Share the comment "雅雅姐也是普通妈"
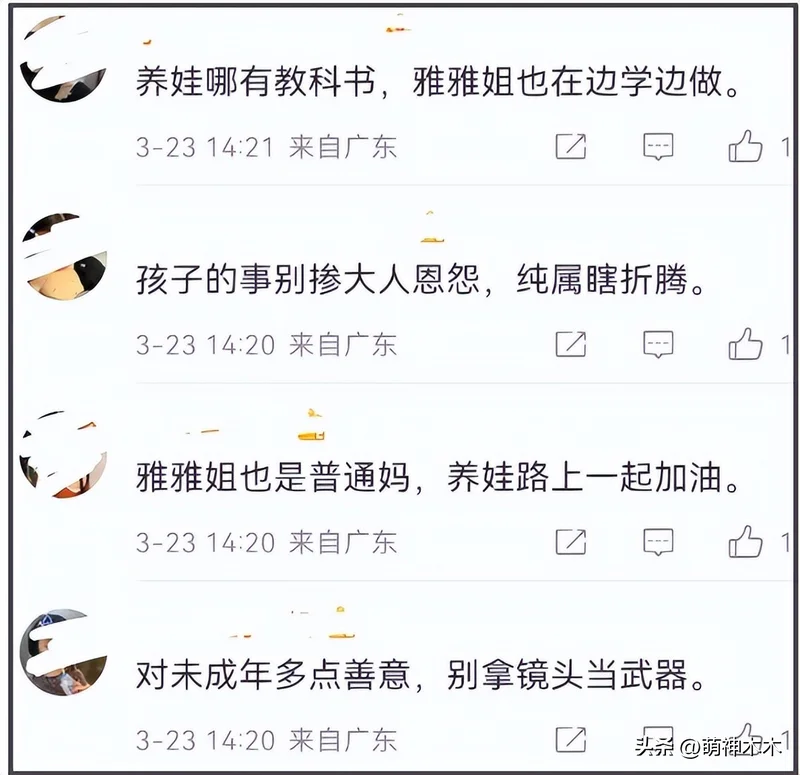 click(x=570, y=543)
